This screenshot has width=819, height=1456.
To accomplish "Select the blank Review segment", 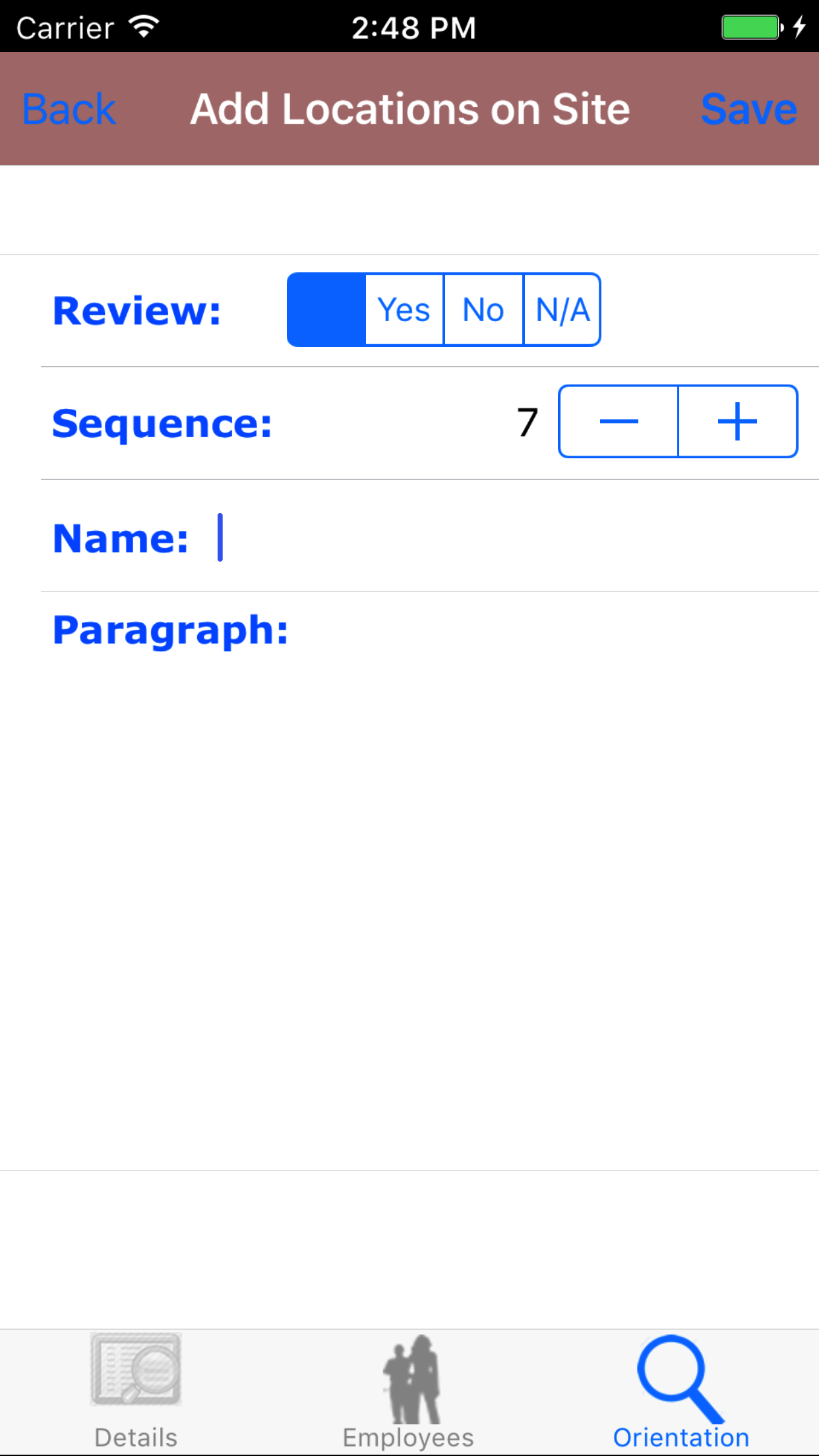I will pos(327,310).
